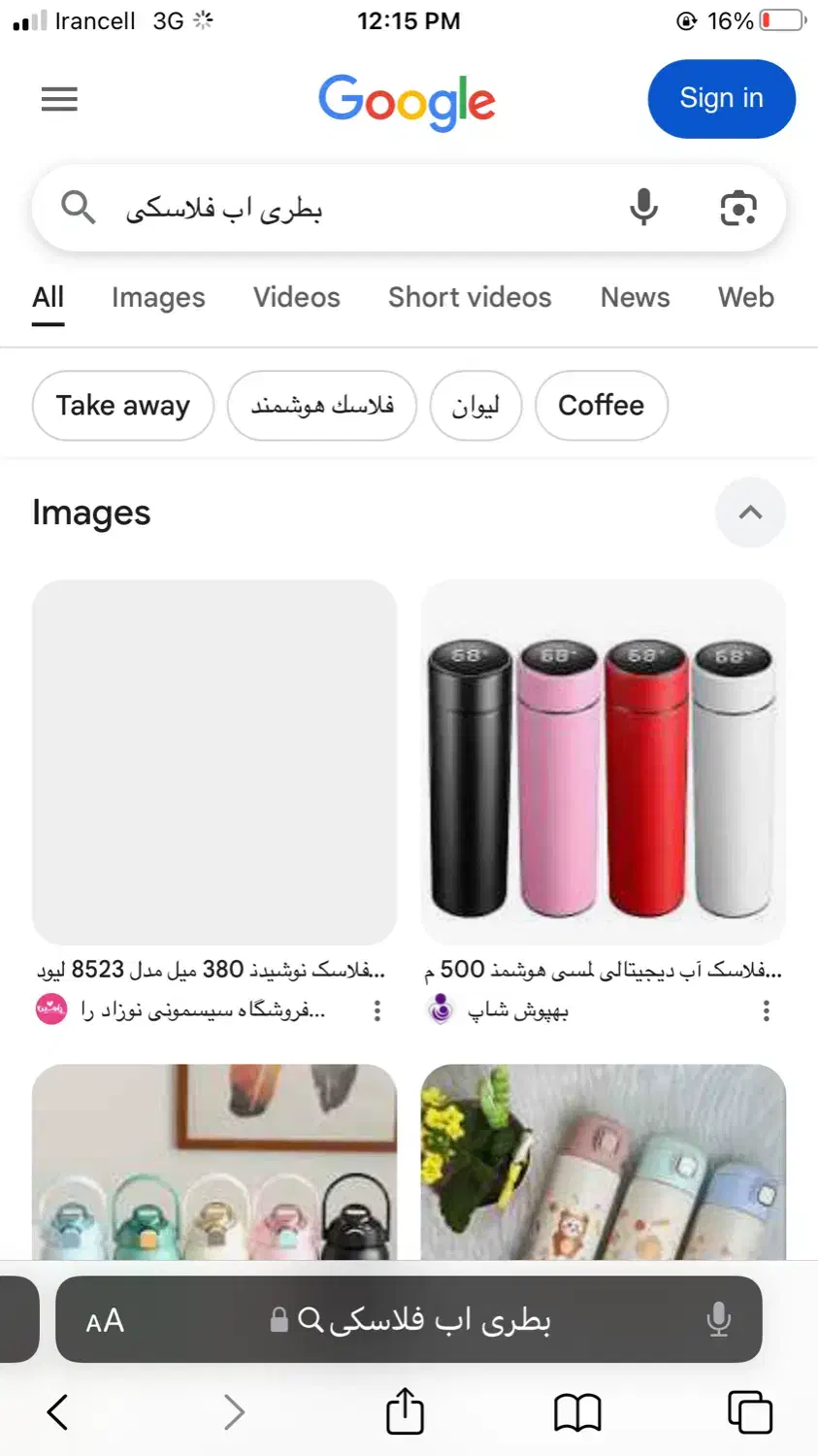
Task: Switch to the Images tab
Action: pyautogui.click(x=158, y=298)
